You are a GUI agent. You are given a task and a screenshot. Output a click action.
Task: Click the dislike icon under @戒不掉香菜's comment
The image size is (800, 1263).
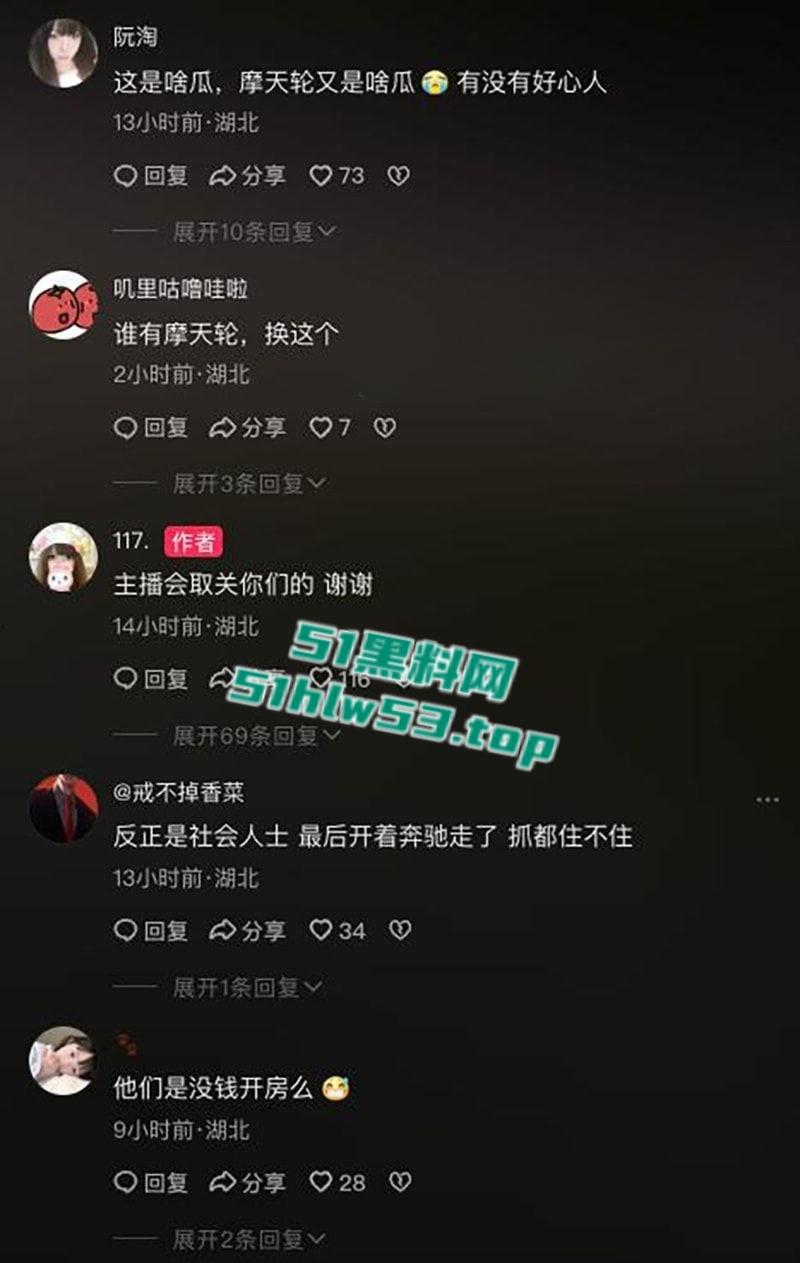[402, 930]
